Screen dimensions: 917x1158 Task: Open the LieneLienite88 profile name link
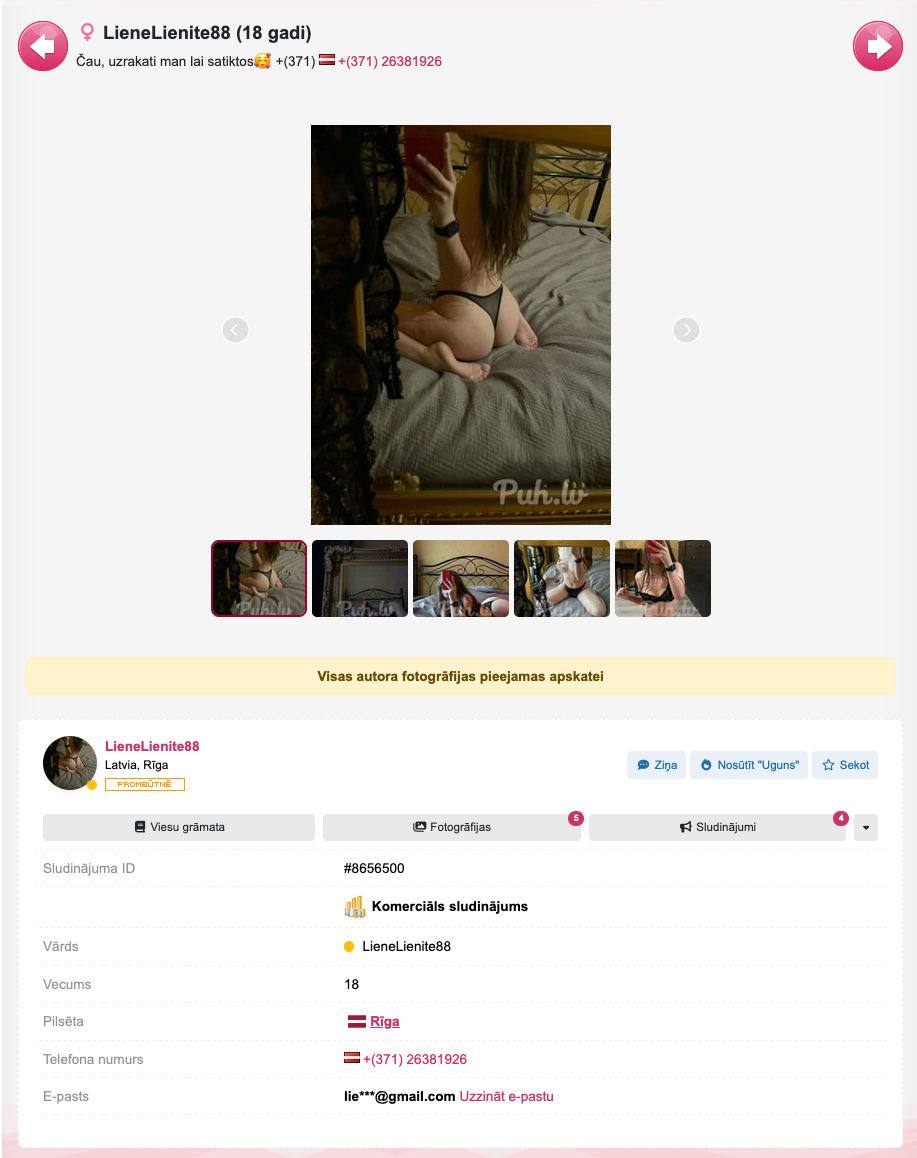pos(152,746)
